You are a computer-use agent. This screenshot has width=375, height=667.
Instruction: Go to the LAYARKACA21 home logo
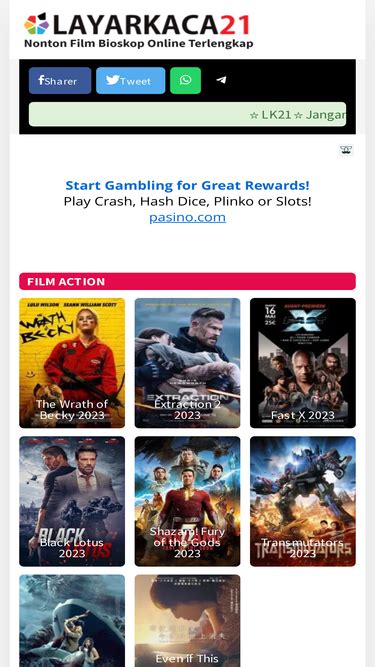pyautogui.click(x=138, y=30)
